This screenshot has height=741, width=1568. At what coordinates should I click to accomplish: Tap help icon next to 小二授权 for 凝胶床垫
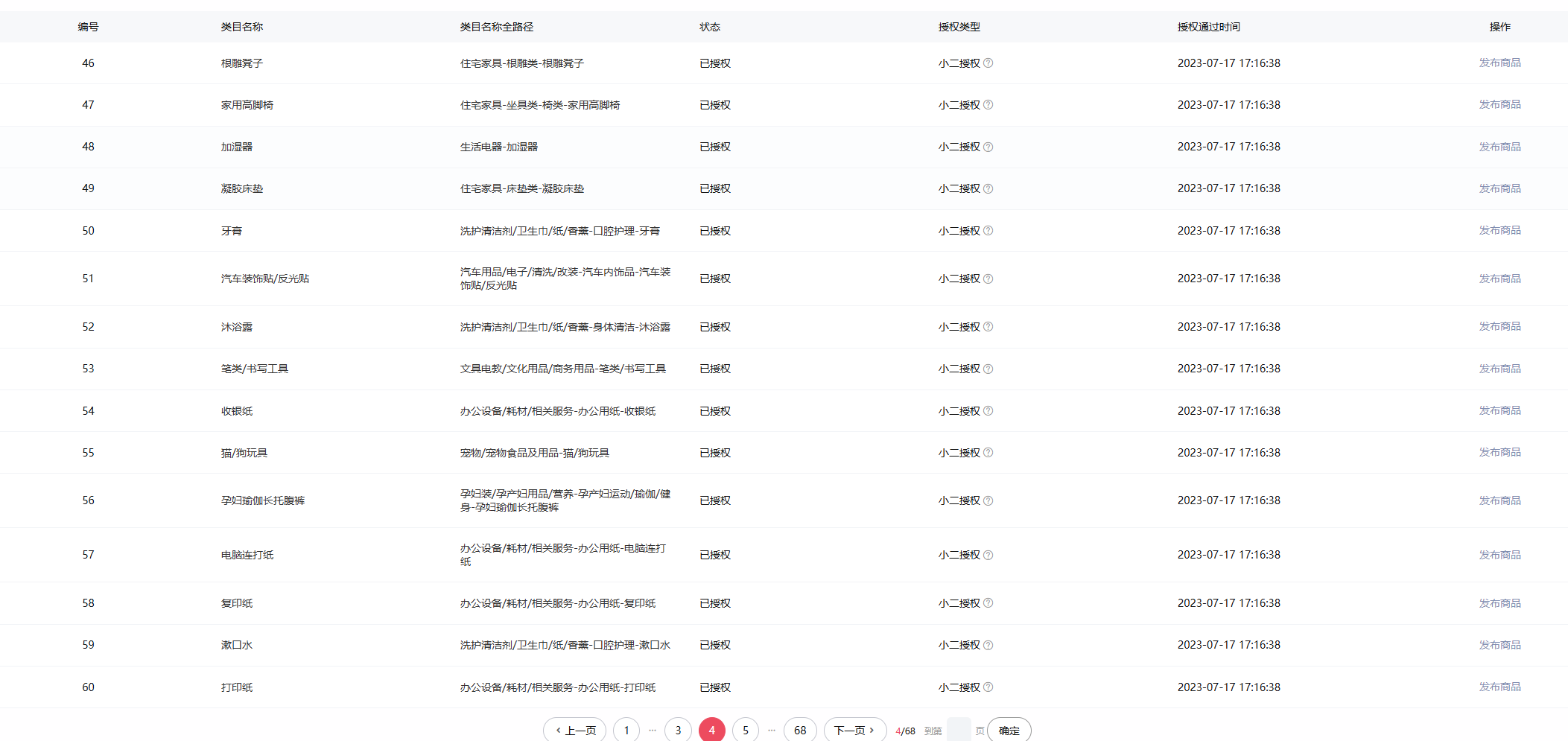(x=988, y=189)
